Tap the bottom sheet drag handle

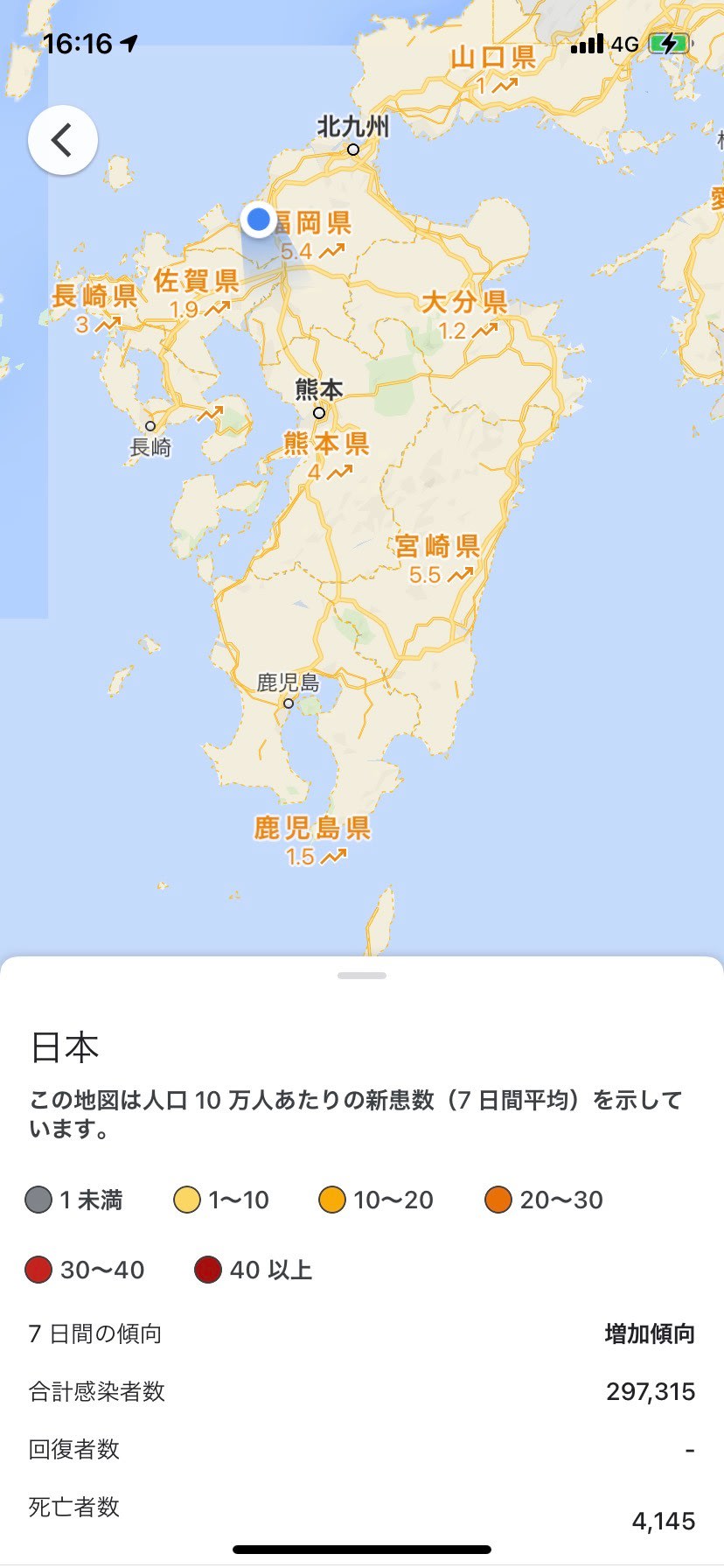pos(361,976)
